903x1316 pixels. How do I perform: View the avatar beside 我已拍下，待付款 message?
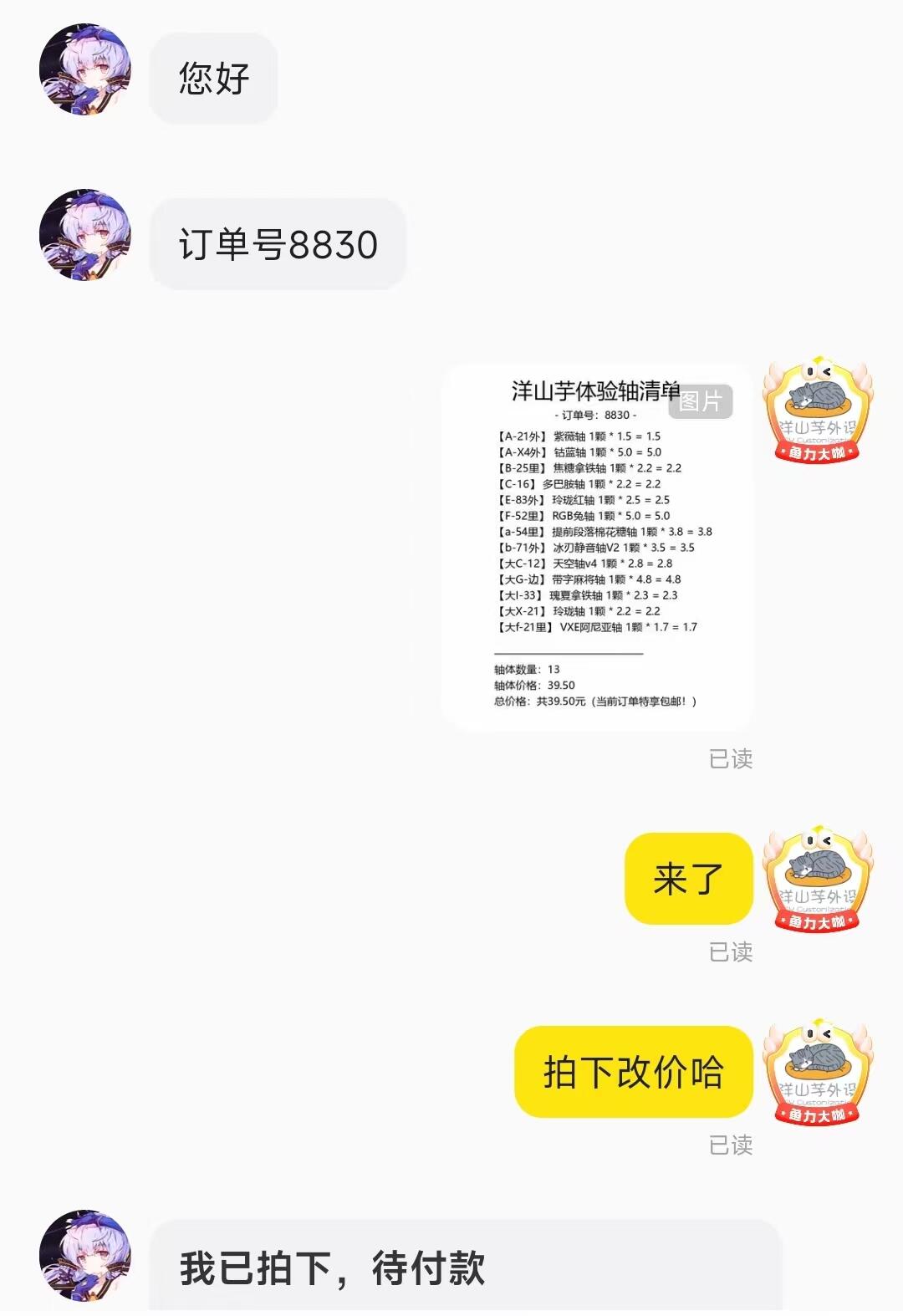point(85,1255)
